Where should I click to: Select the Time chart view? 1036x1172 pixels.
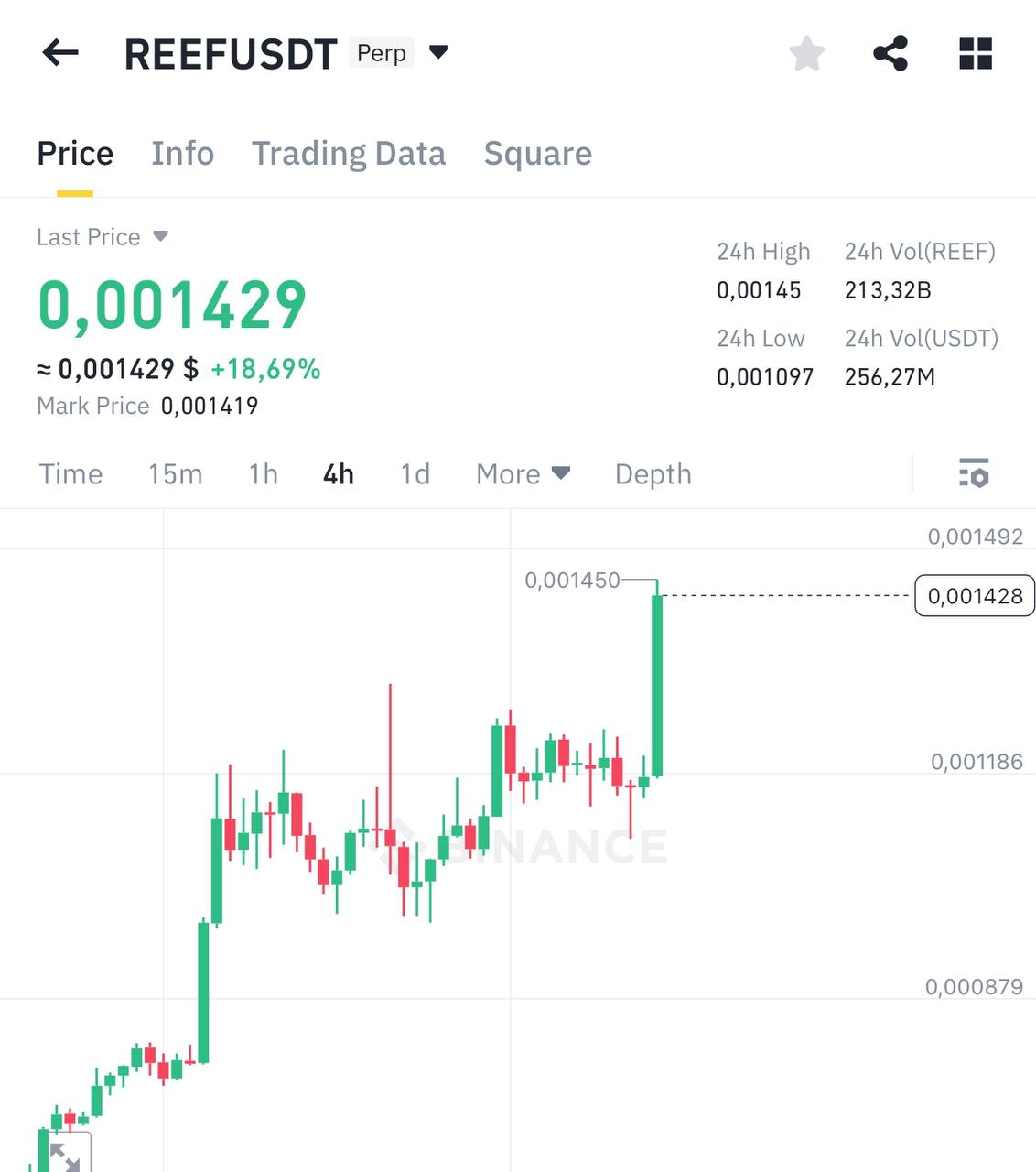tap(70, 474)
